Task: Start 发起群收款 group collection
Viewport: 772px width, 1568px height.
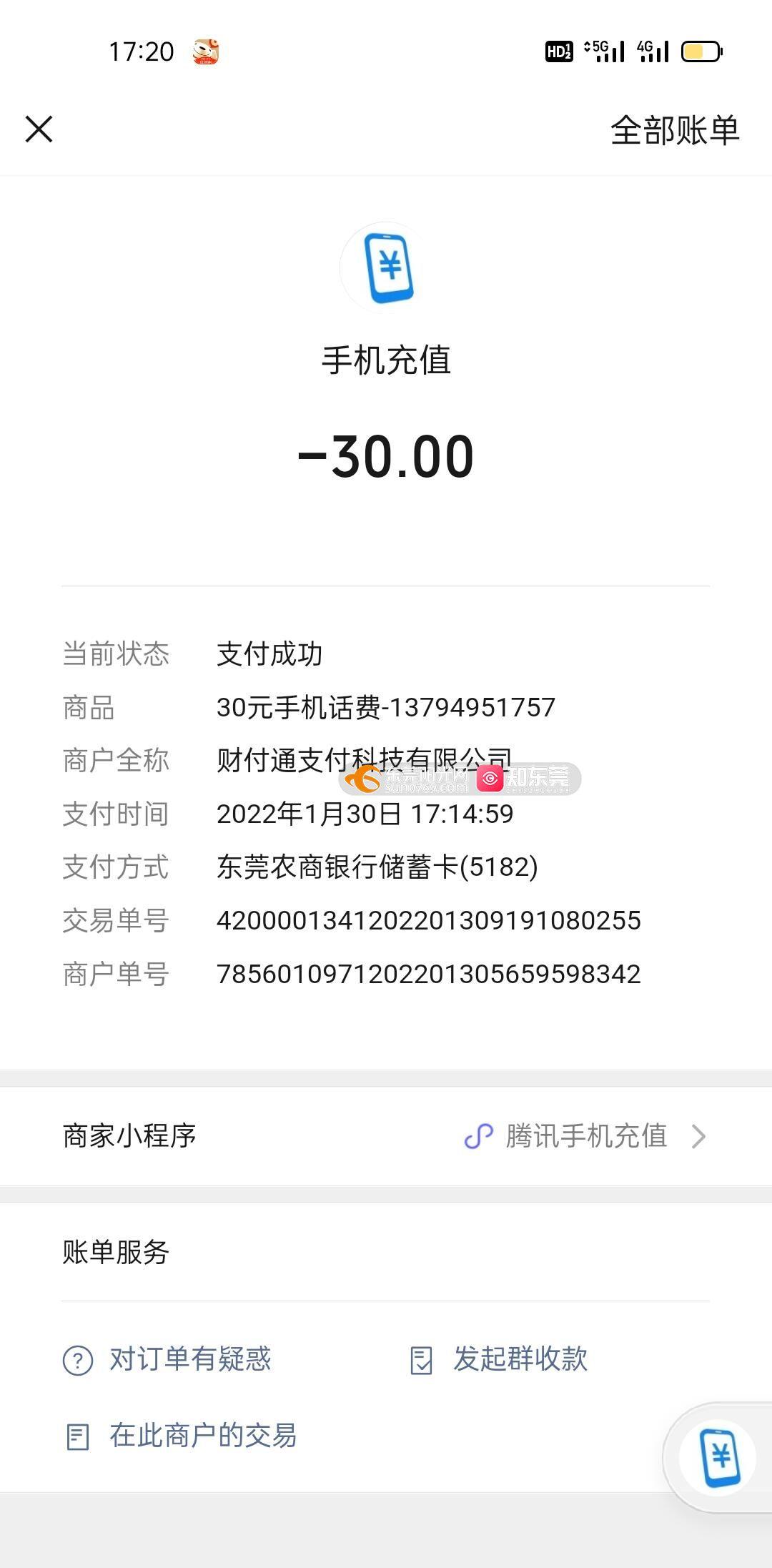Action: coord(499,1359)
